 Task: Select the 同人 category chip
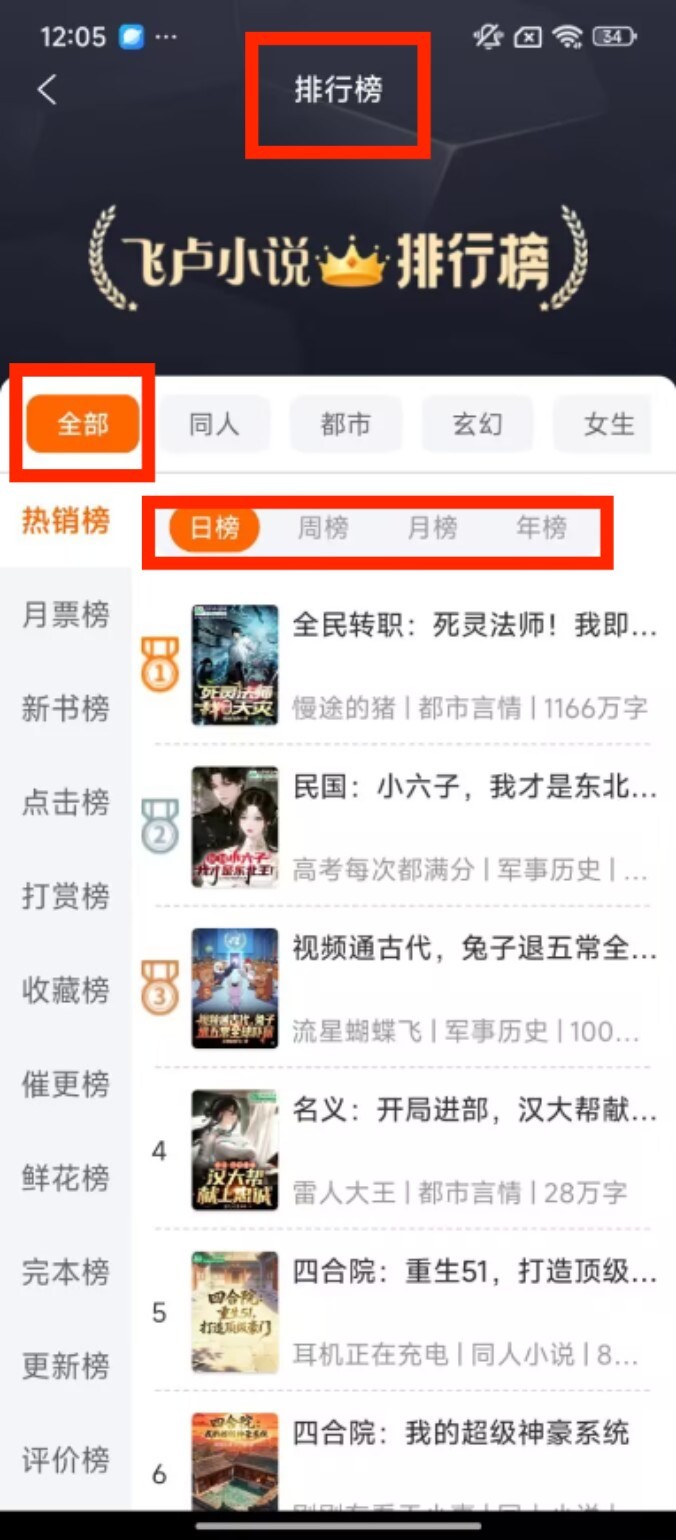214,424
